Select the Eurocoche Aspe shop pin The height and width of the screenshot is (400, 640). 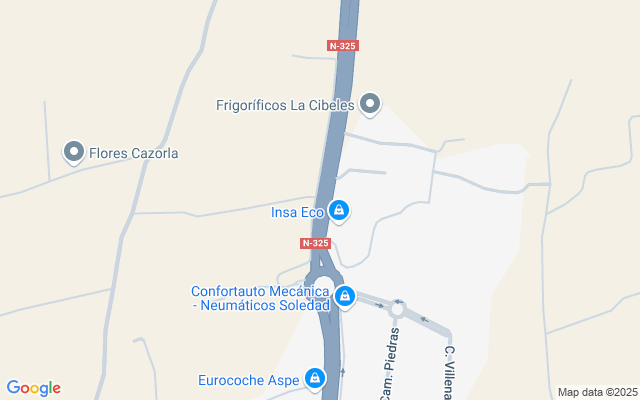(x=316, y=378)
